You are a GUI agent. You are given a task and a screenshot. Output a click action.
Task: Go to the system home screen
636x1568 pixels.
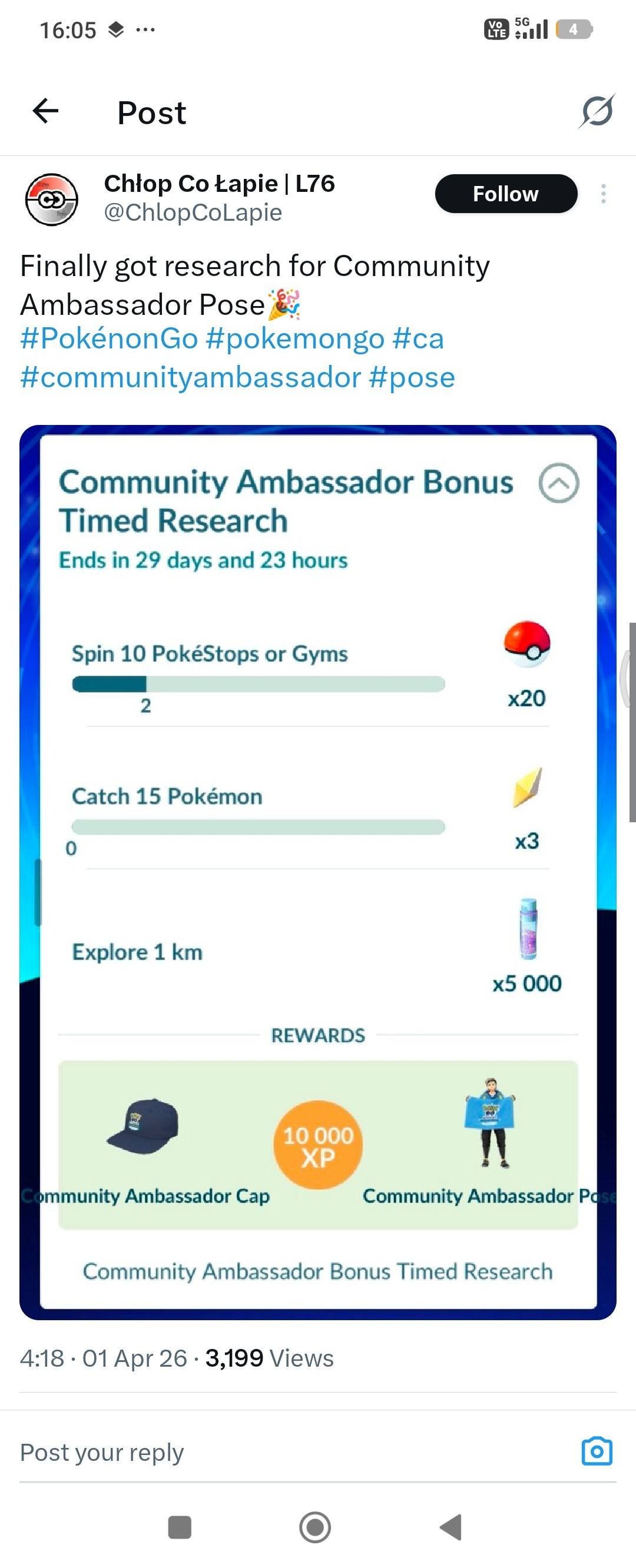point(315,1527)
